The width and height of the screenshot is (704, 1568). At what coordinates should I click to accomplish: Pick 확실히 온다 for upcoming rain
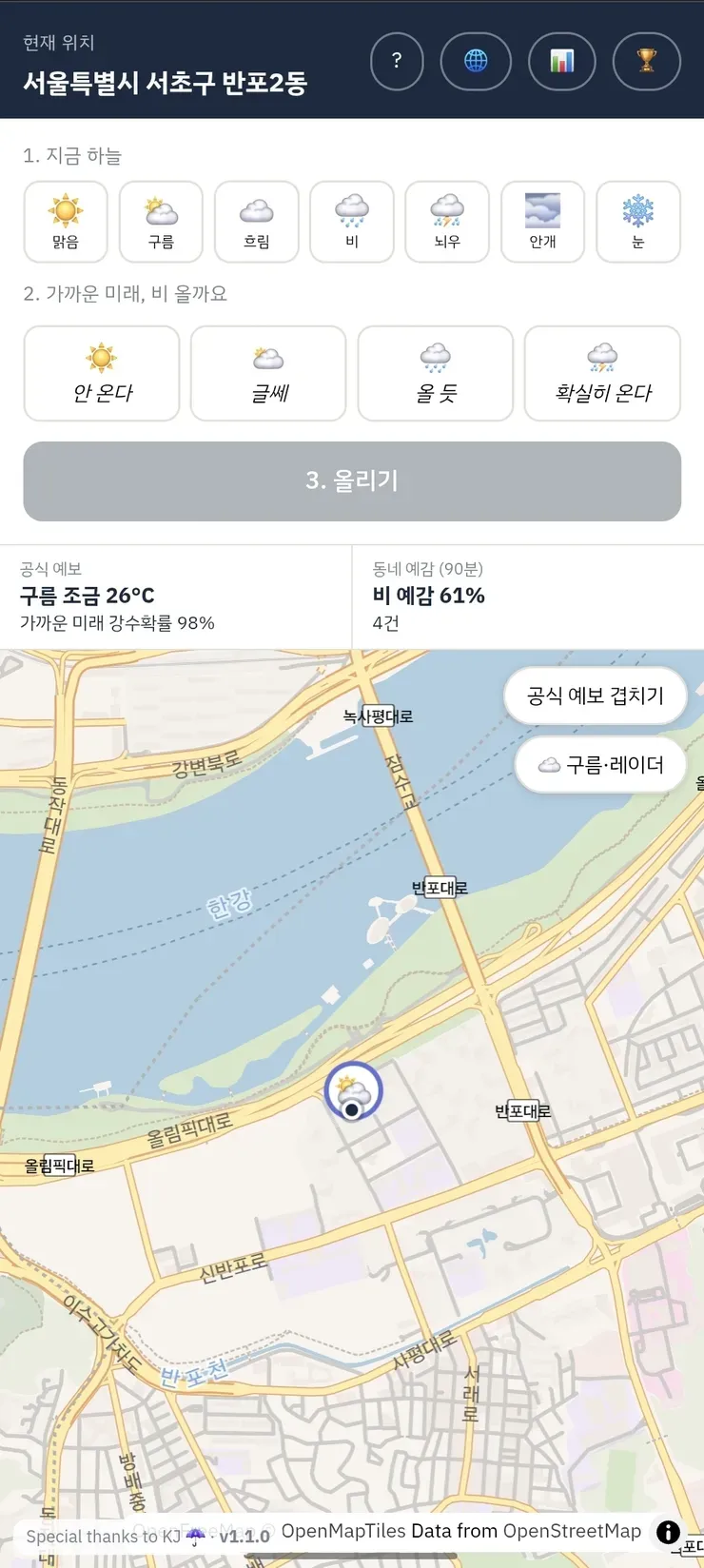tap(602, 373)
